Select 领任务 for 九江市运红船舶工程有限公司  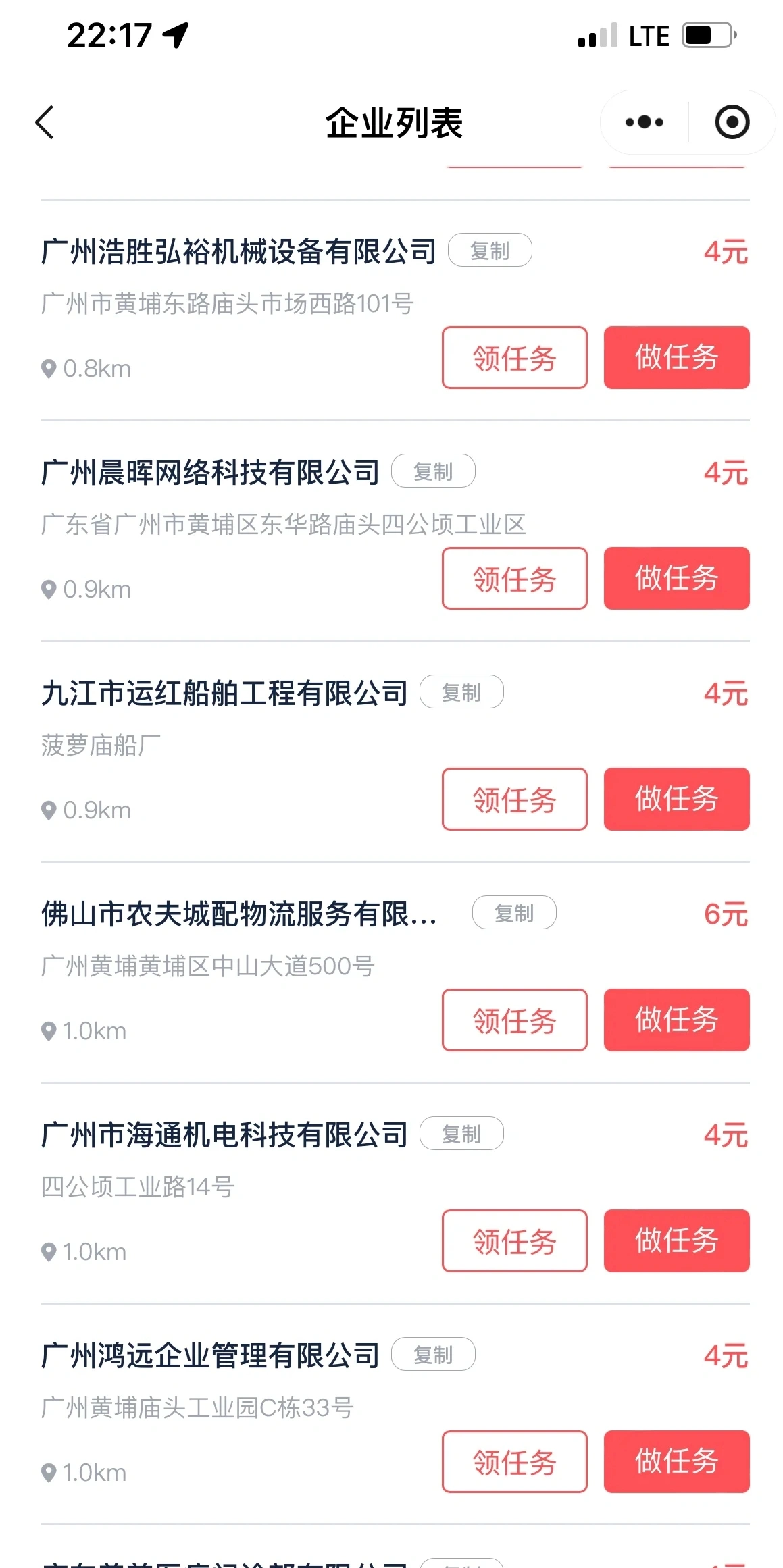point(514,800)
